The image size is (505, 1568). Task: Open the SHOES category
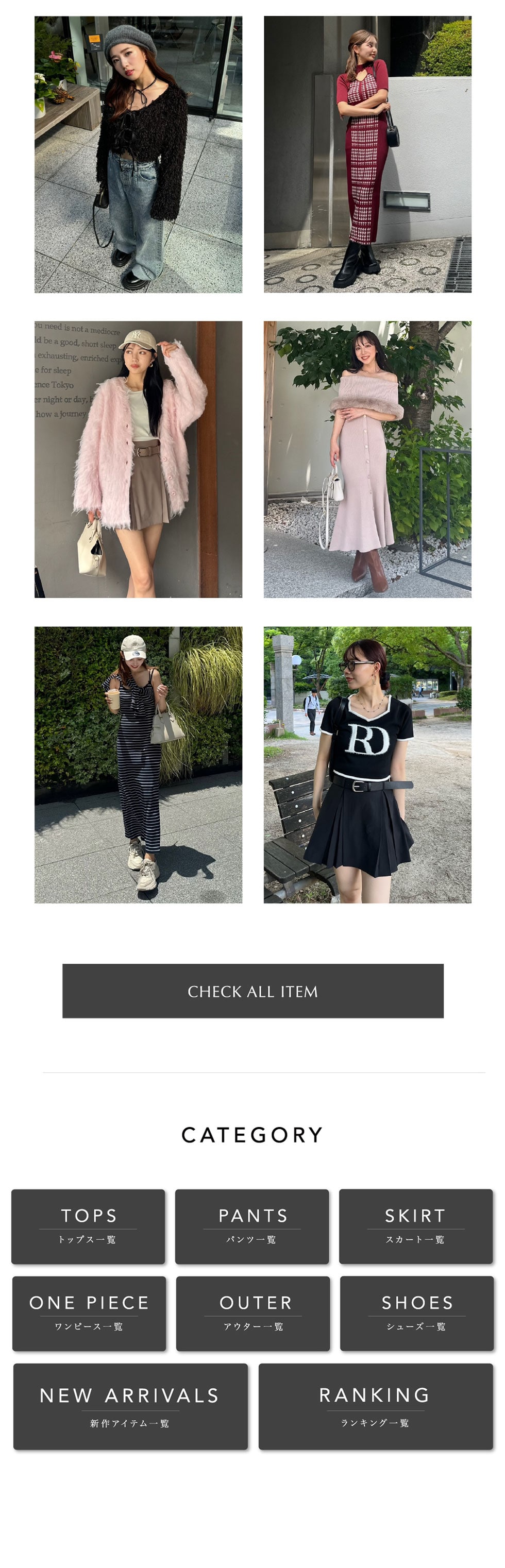pos(417,1314)
